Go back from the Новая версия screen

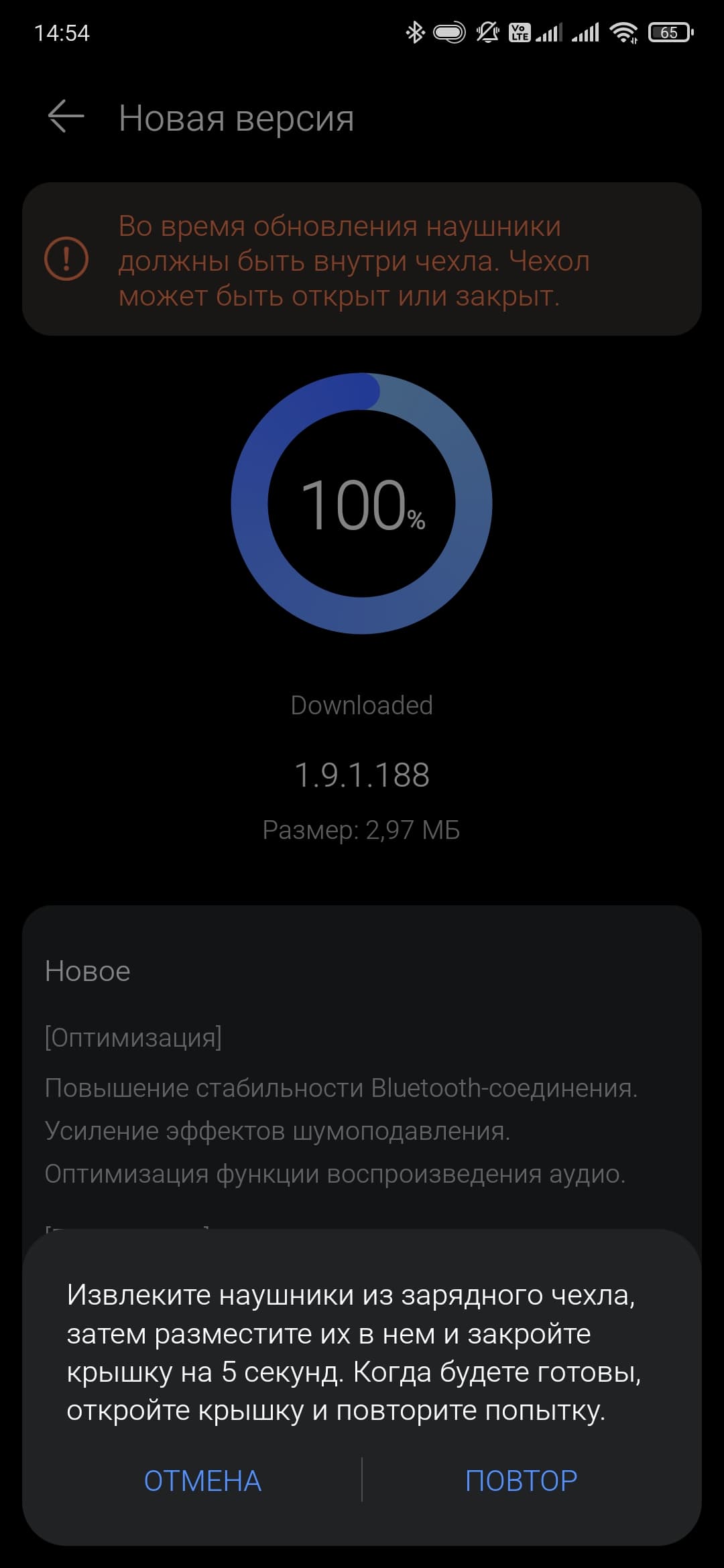[66, 117]
